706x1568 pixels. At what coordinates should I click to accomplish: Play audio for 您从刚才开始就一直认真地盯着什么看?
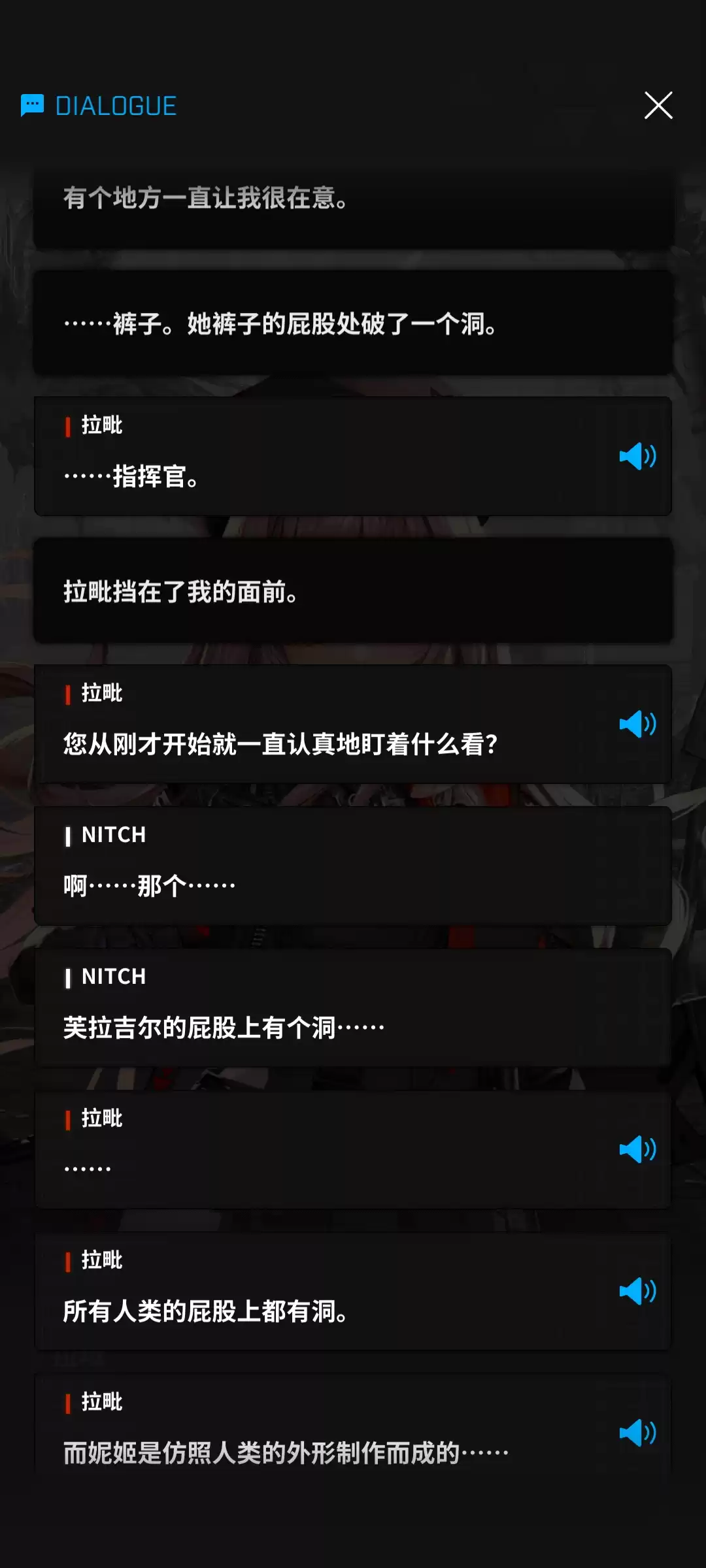[637, 724]
